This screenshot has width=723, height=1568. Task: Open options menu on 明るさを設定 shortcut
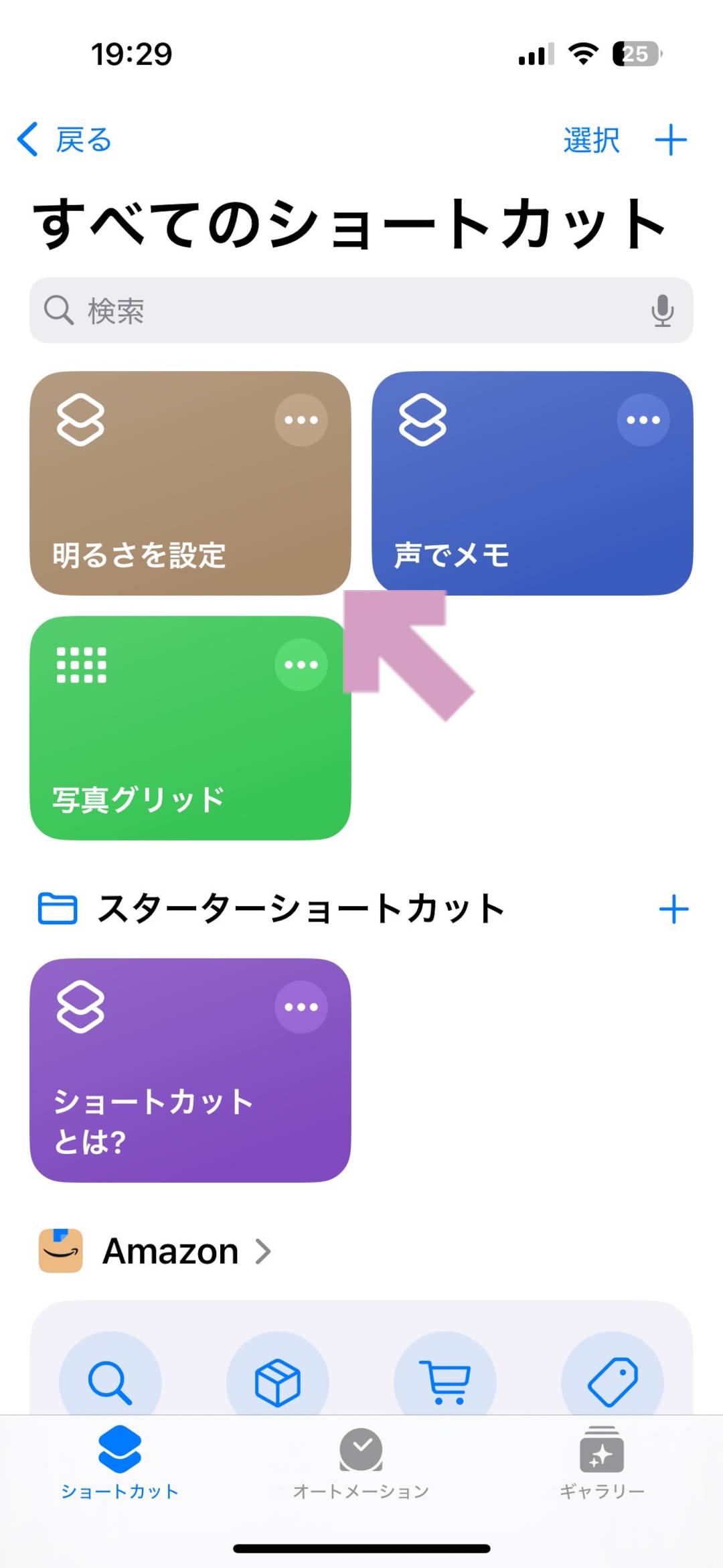click(301, 421)
